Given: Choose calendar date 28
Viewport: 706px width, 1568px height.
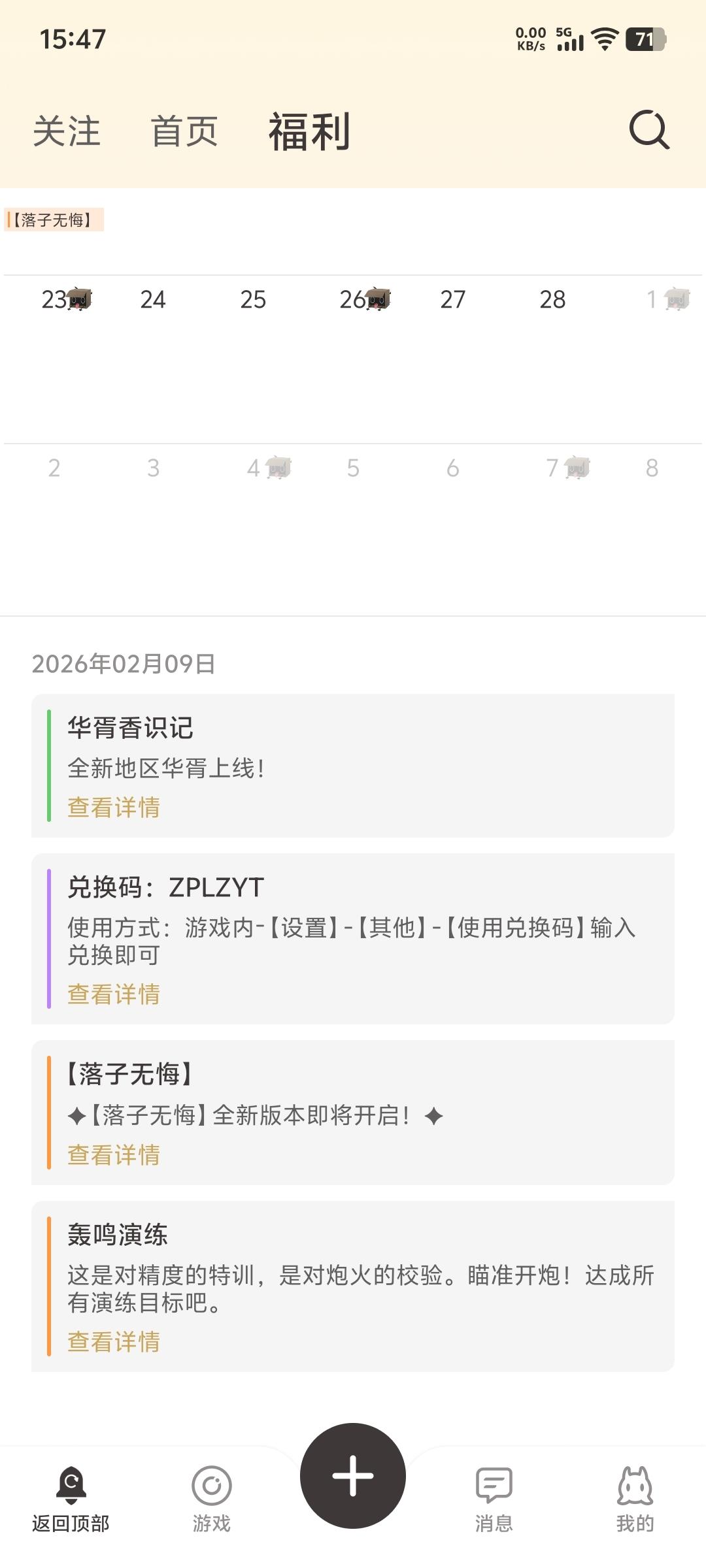Looking at the screenshot, I should pyautogui.click(x=552, y=300).
